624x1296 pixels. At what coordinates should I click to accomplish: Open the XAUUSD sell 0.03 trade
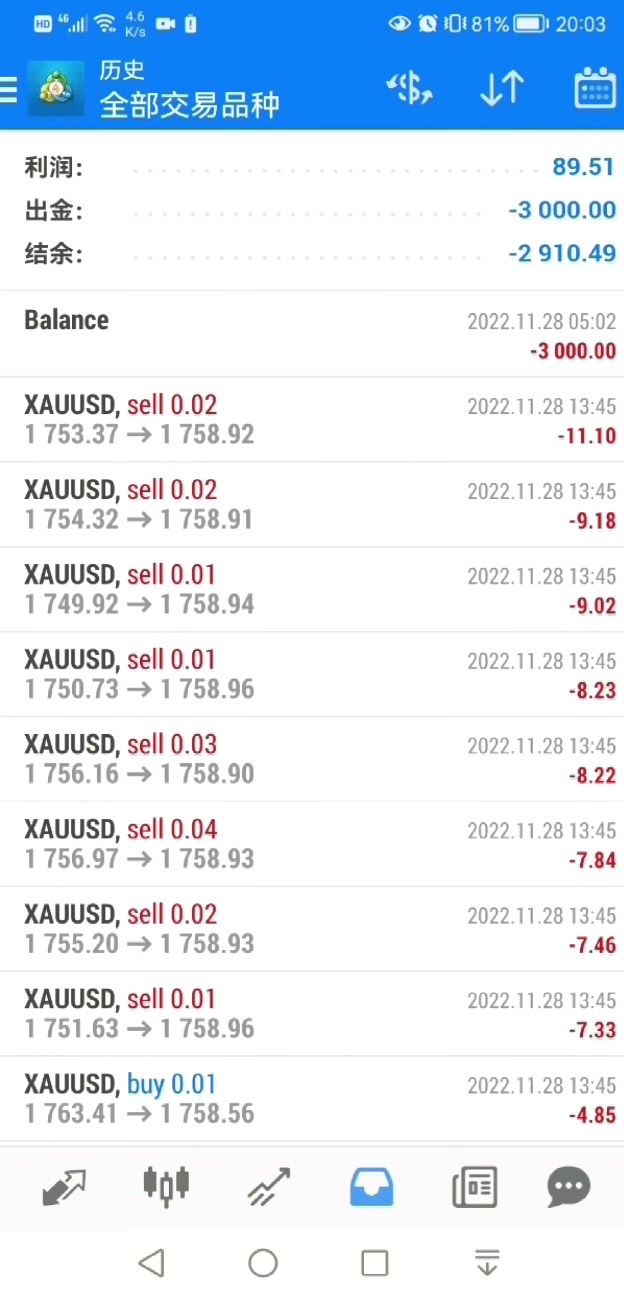coord(312,760)
